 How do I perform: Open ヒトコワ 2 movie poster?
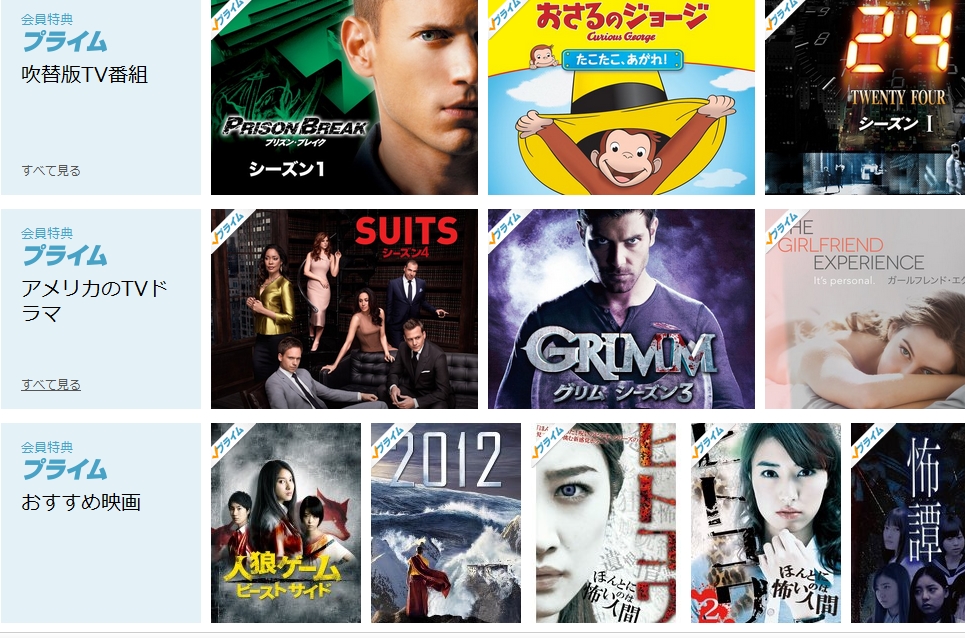coord(766,523)
